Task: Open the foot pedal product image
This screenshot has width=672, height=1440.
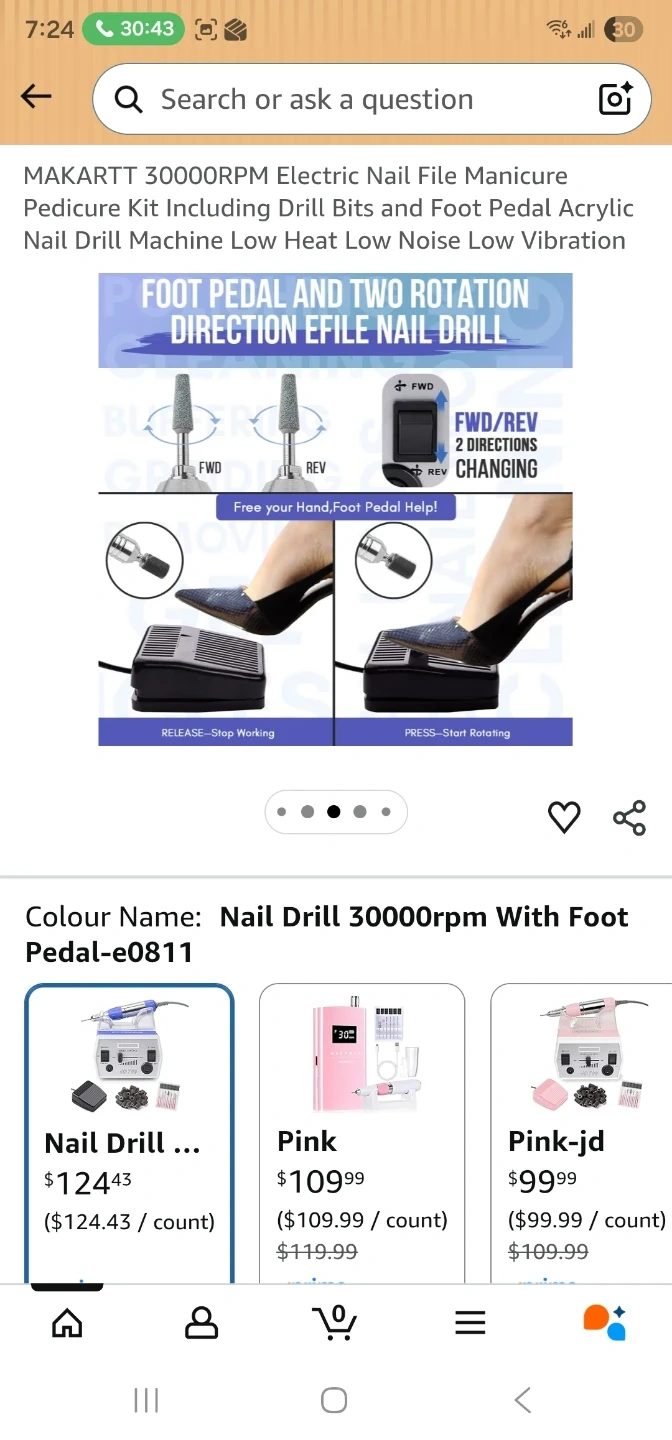Action: click(335, 509)
